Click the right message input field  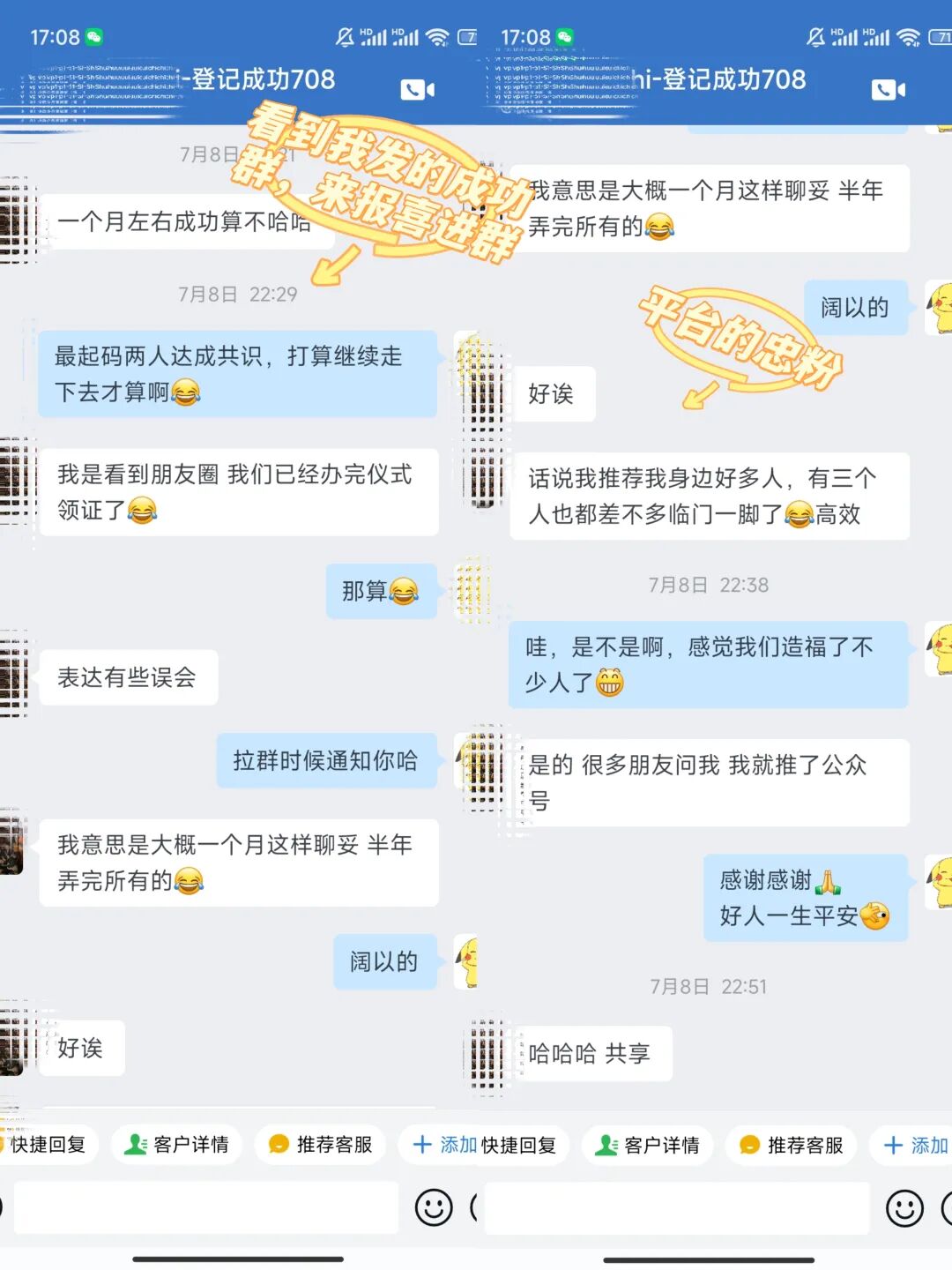tap(679, 1208)
